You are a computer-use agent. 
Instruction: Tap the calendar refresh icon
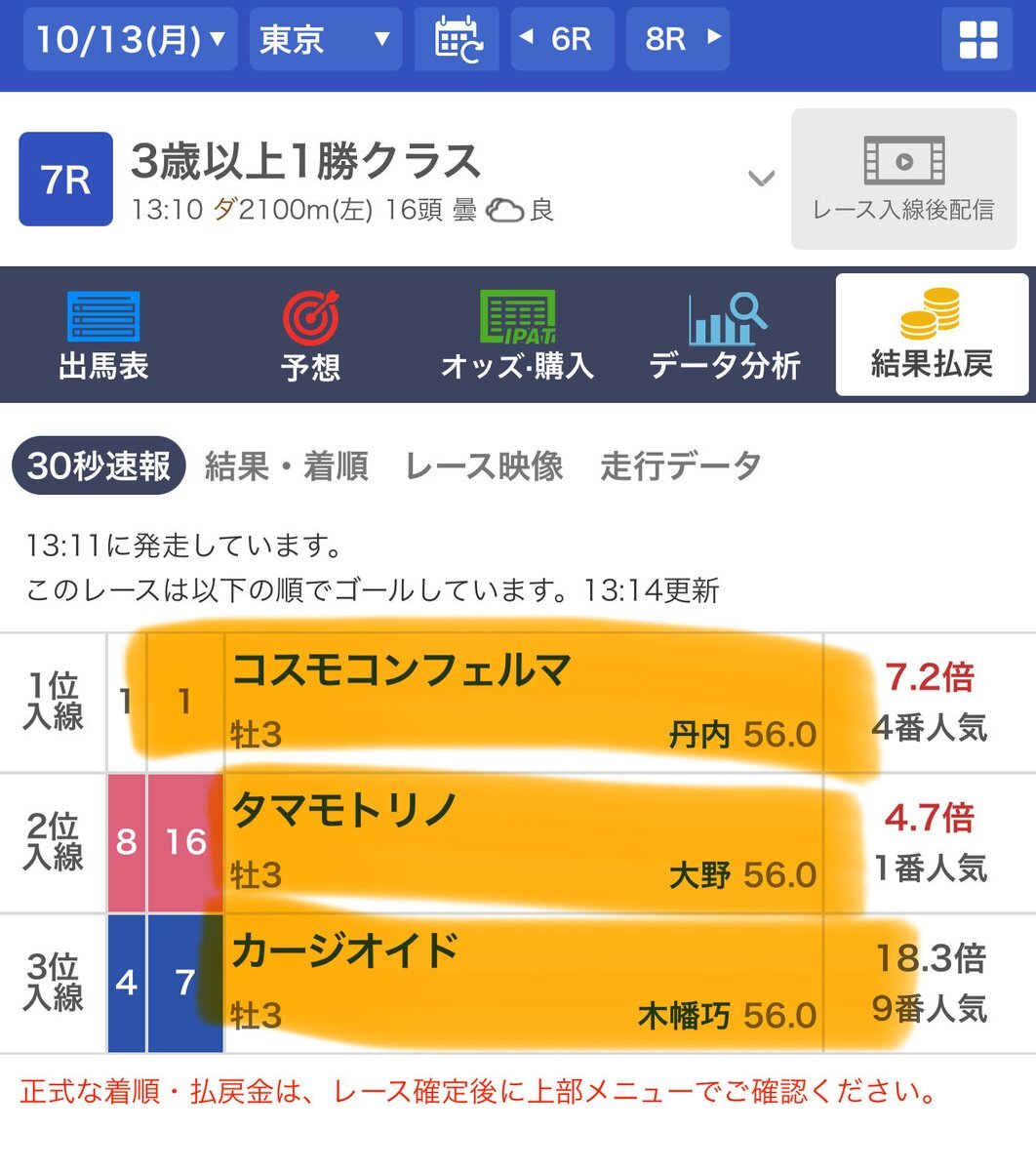click(x=457, y=39)
